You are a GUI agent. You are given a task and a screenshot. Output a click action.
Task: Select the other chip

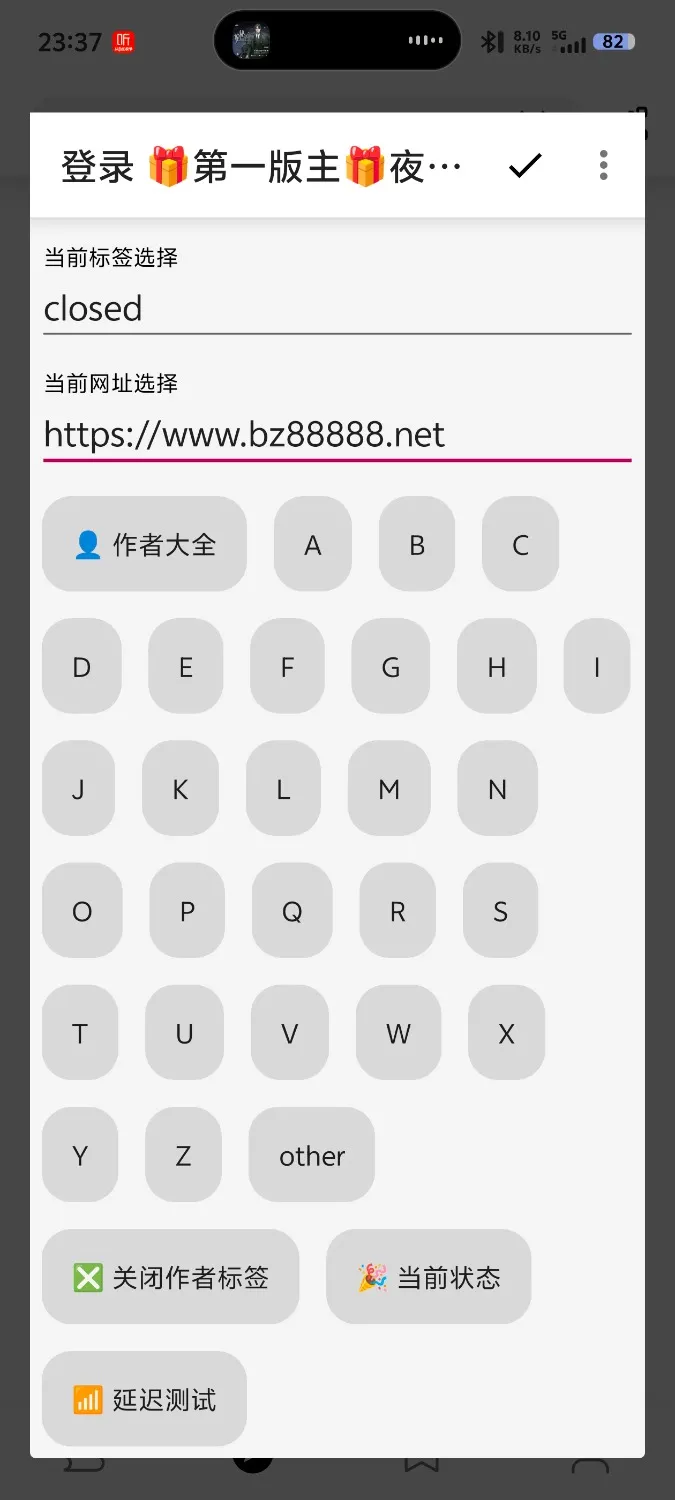312,1155
